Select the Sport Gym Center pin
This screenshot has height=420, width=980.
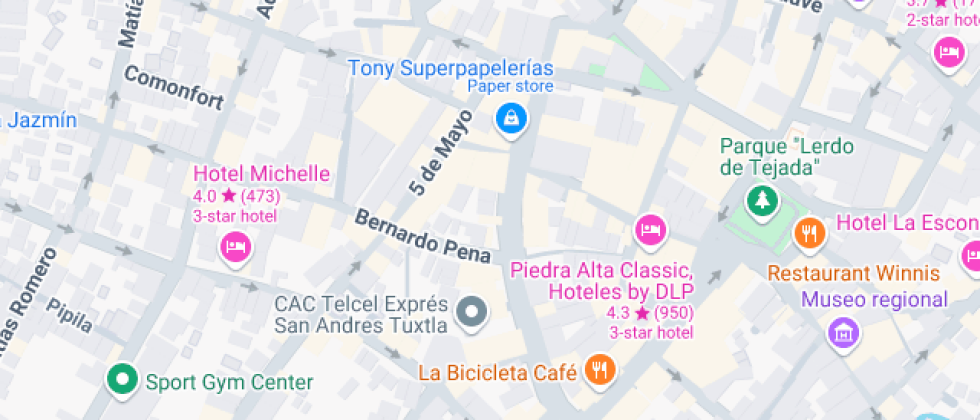[123, 379]
